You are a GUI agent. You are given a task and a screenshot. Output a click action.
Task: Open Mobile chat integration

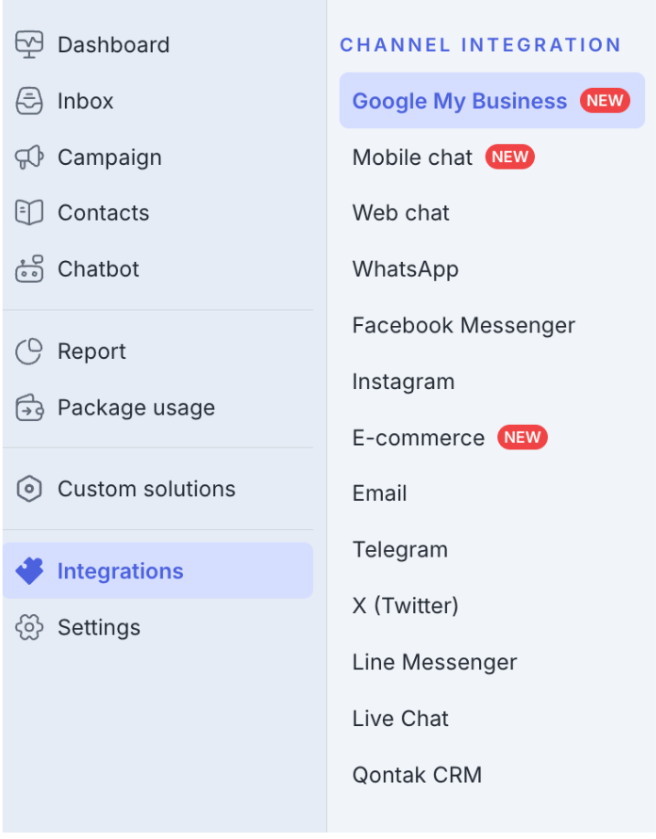(x=412, y=157)
